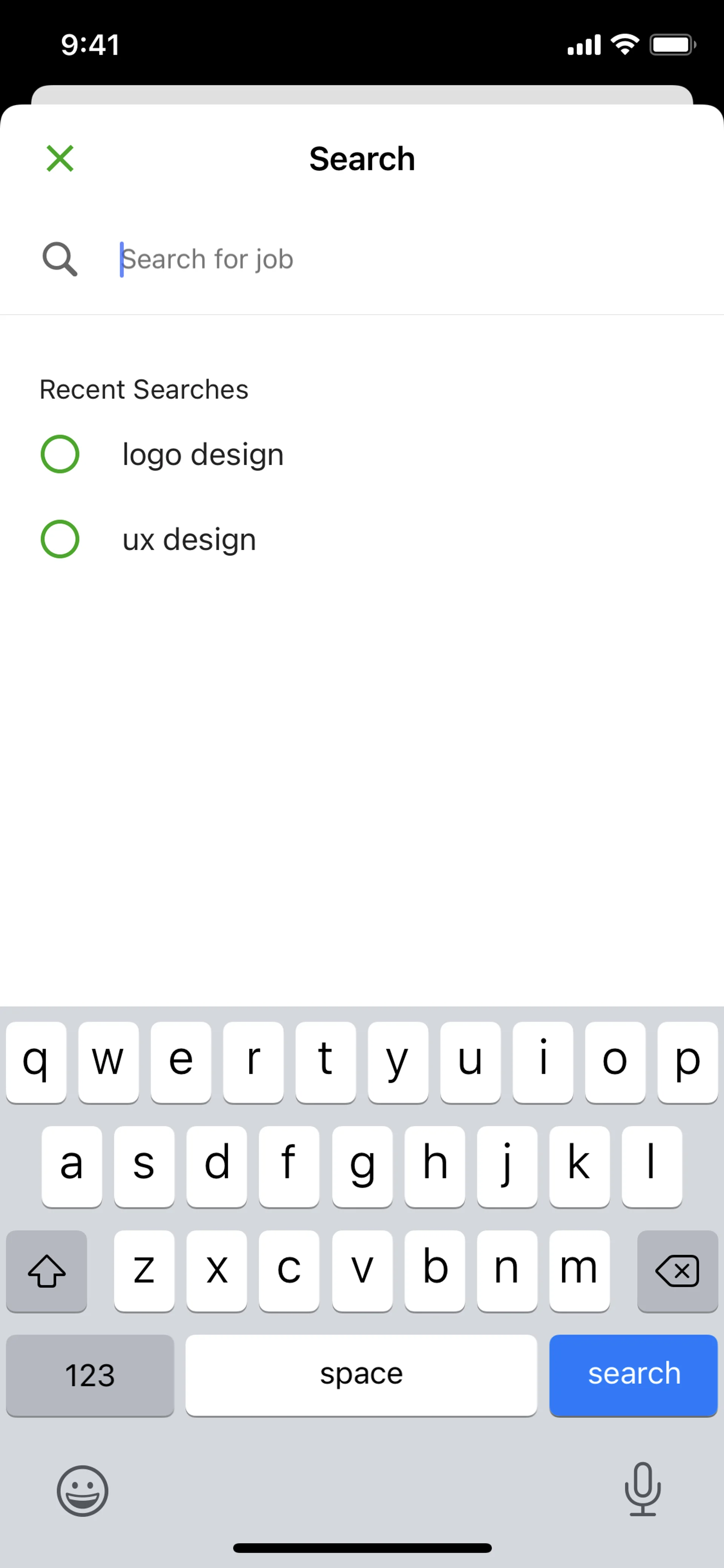The height and width of the screenshot is (1568, 724).
Task: Close the search screen
Action: click(60, 159)
